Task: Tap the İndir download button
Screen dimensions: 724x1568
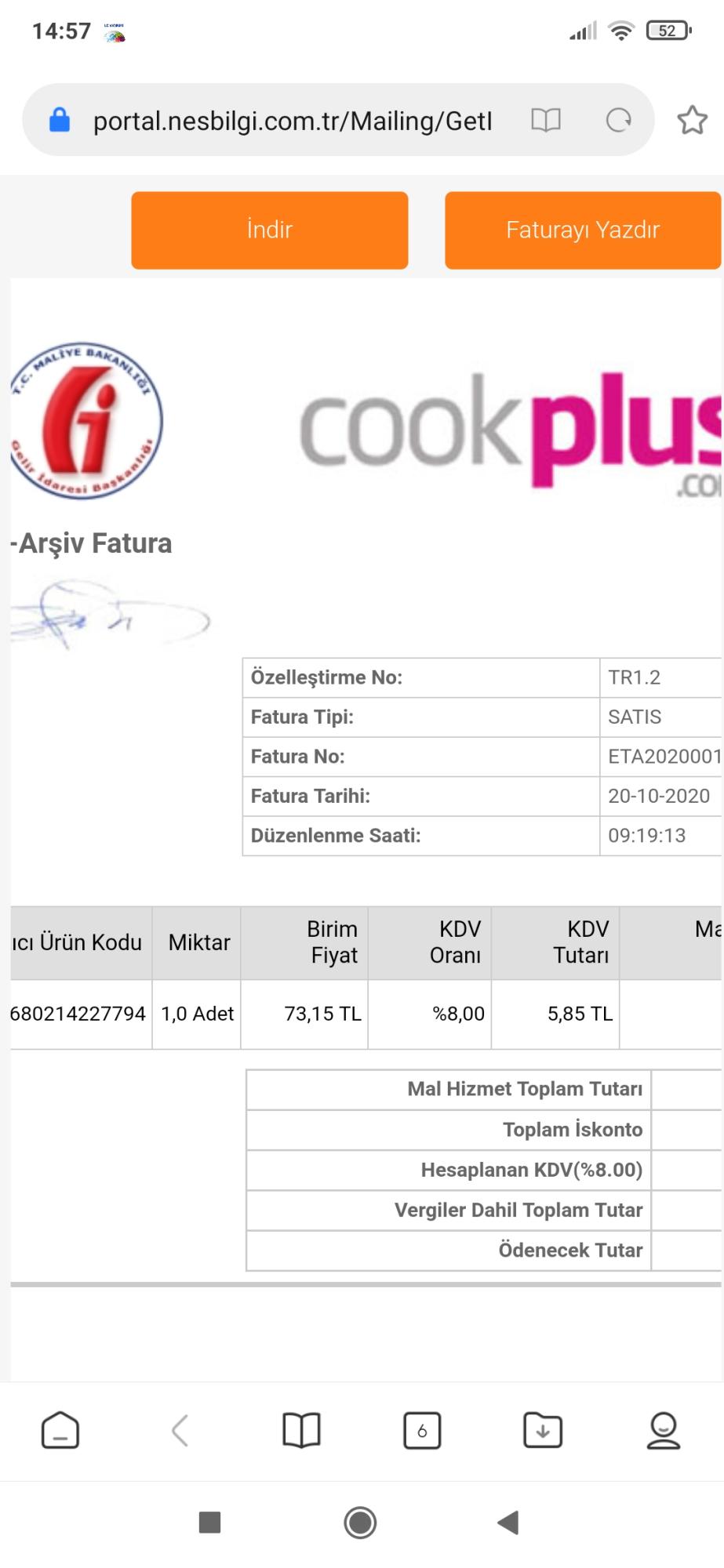Action: (269, 230)
